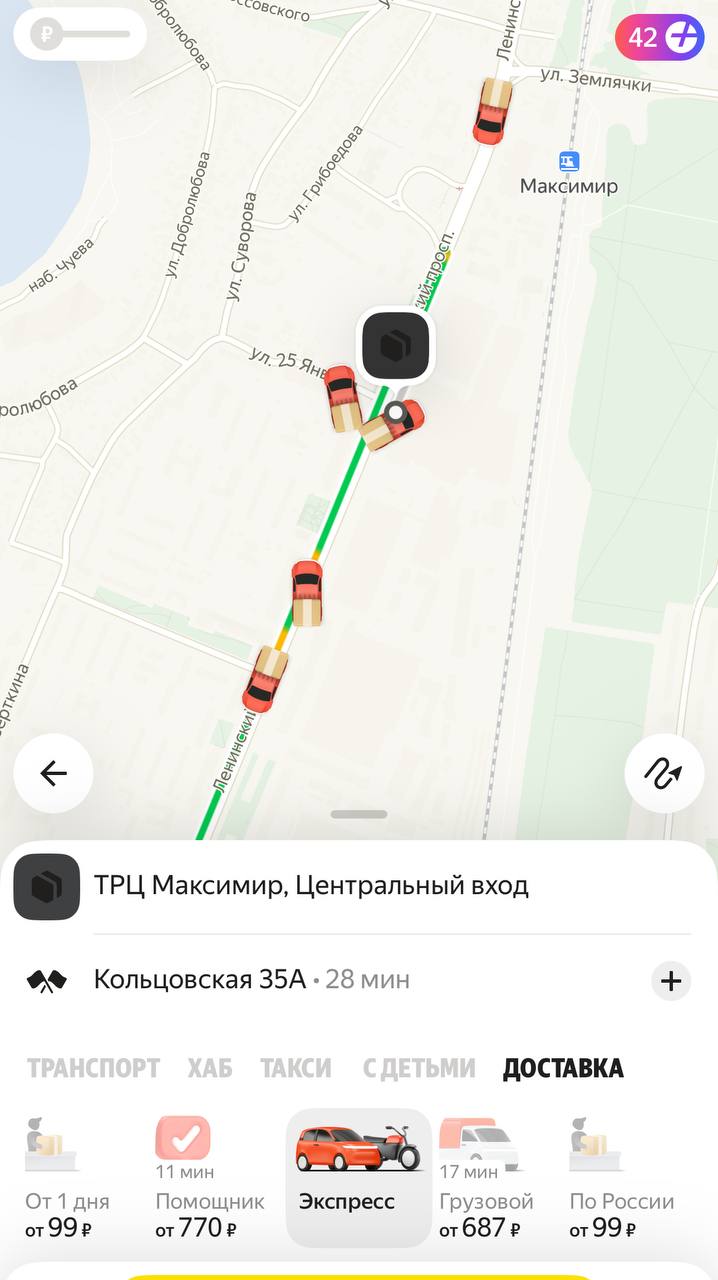Switch to the С детьми tab
Viewport: 718px width, 1280px height.
(x=418, y=1068)
